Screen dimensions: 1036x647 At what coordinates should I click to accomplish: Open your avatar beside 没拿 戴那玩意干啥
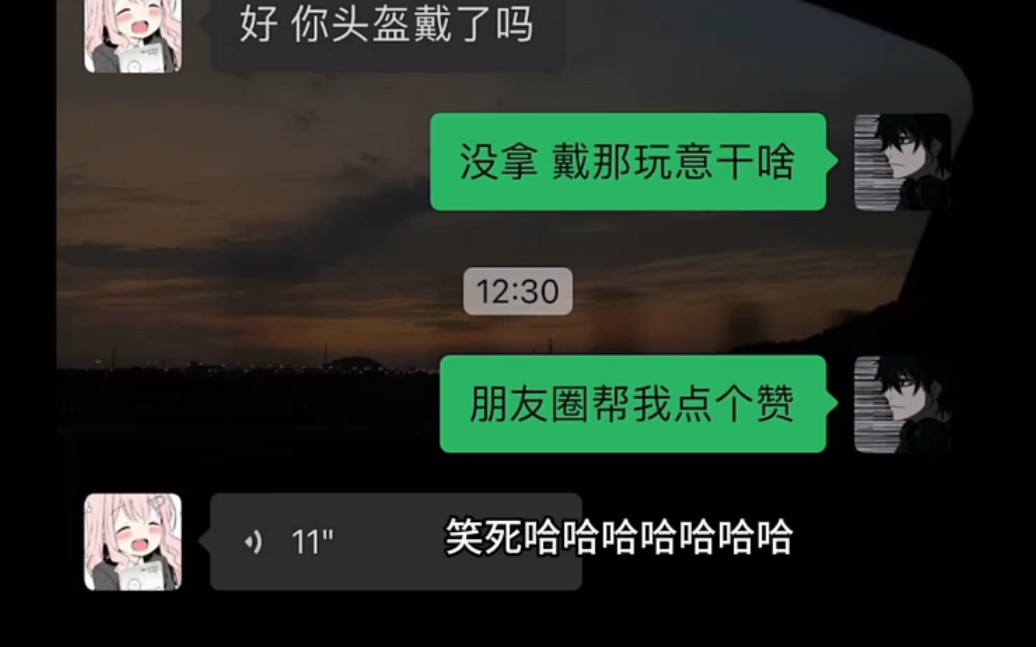point(902,162)
